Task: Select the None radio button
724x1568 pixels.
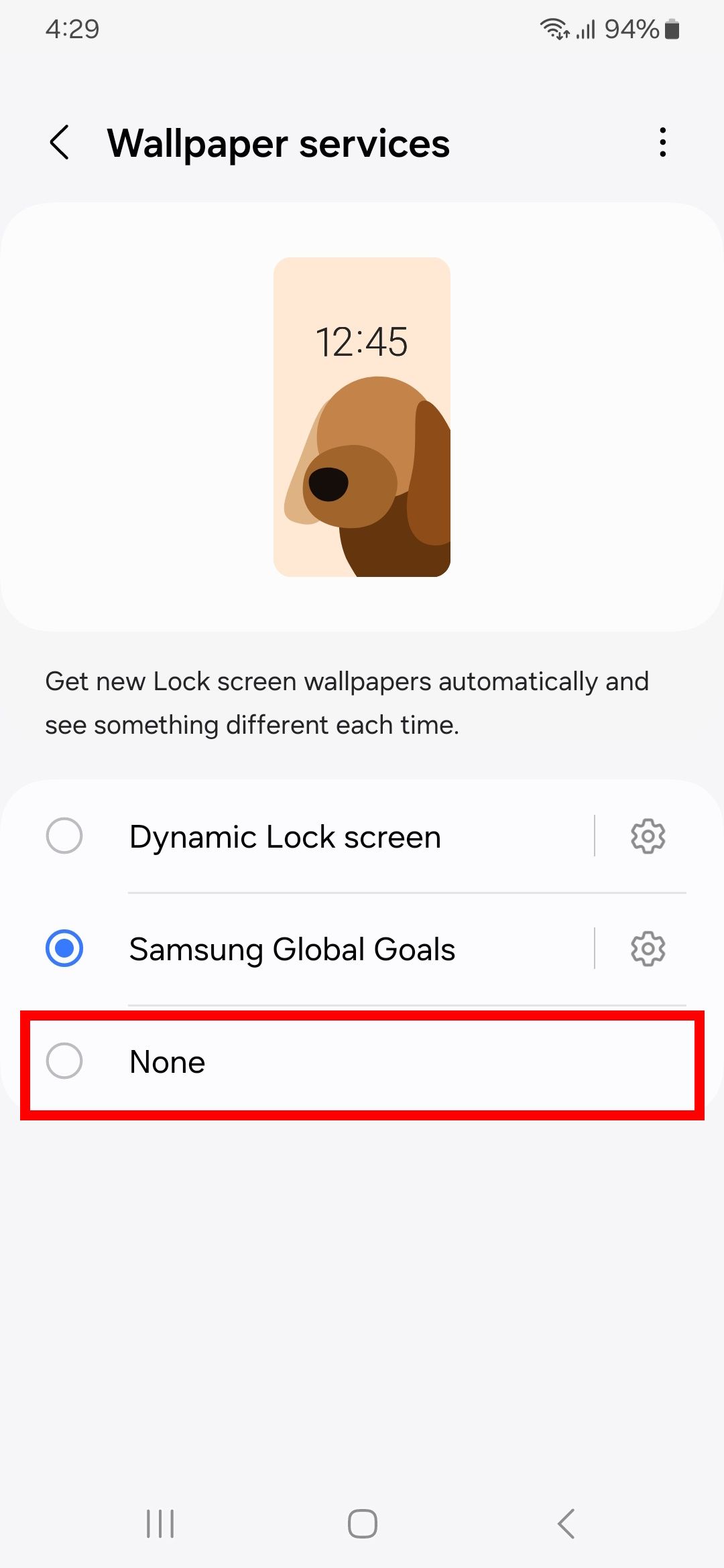Action: click(65, 1061)
